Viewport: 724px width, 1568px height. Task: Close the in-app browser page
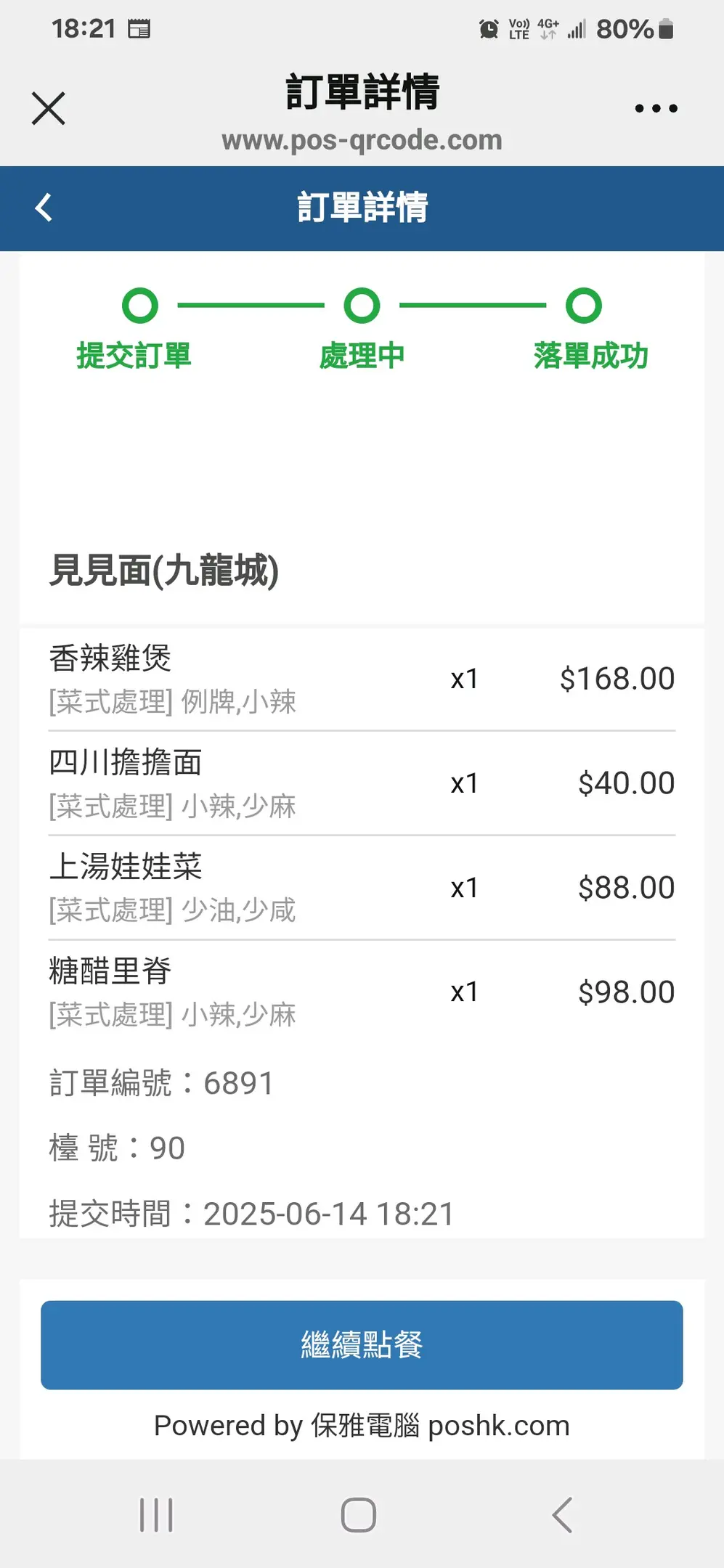point(49,109)
